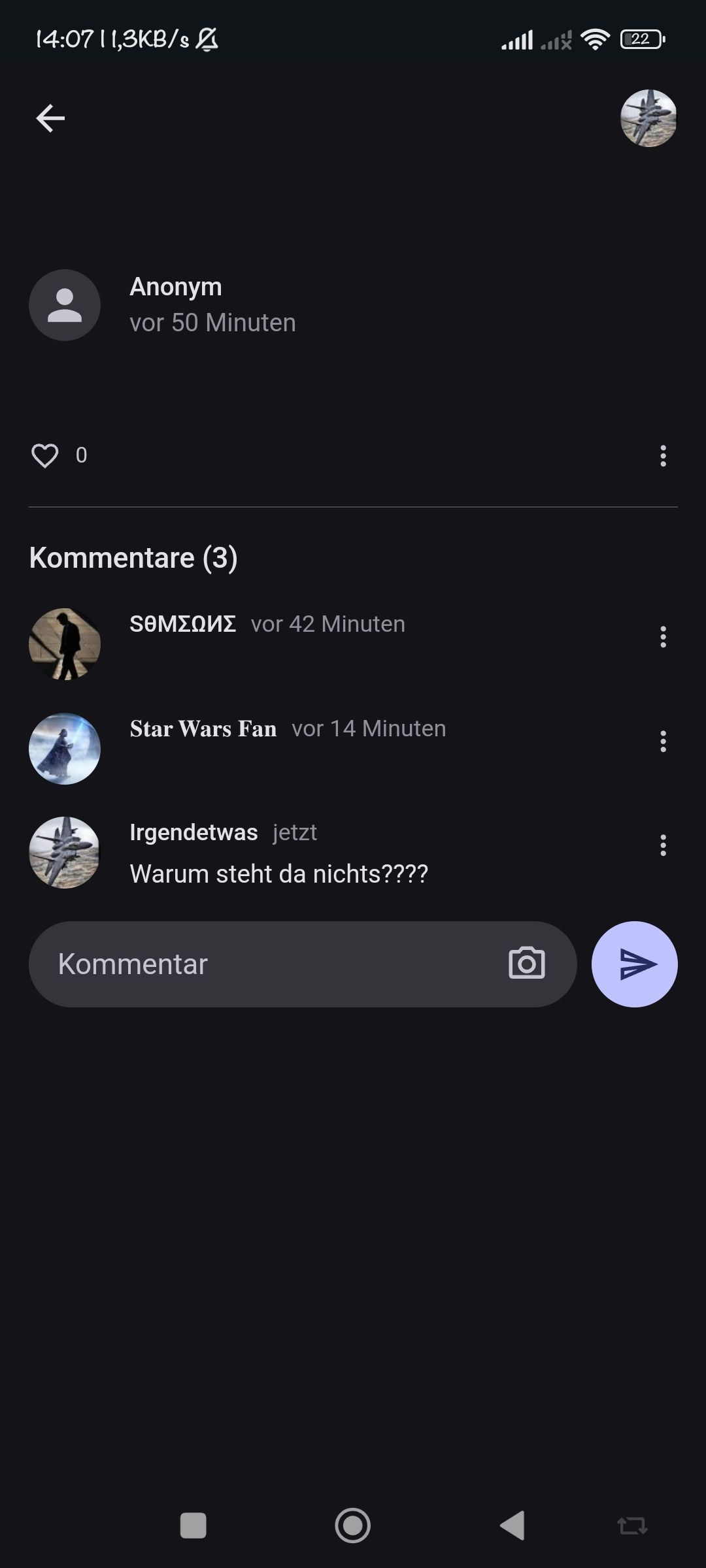Open recent apps from the navigation bar
Screen dimensions: 706x1568
(193, 1526)
